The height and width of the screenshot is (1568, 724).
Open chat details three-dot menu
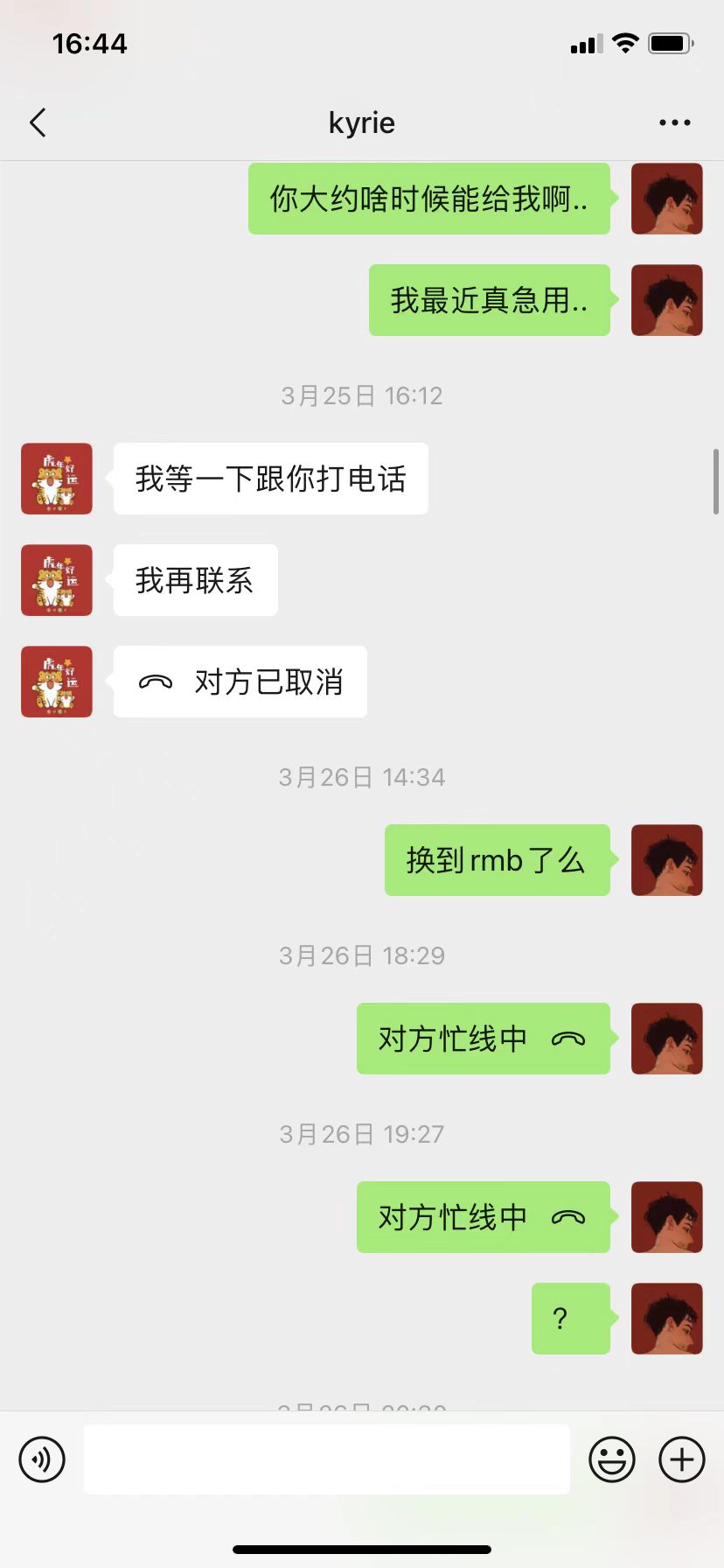click(x=674, y=123)
